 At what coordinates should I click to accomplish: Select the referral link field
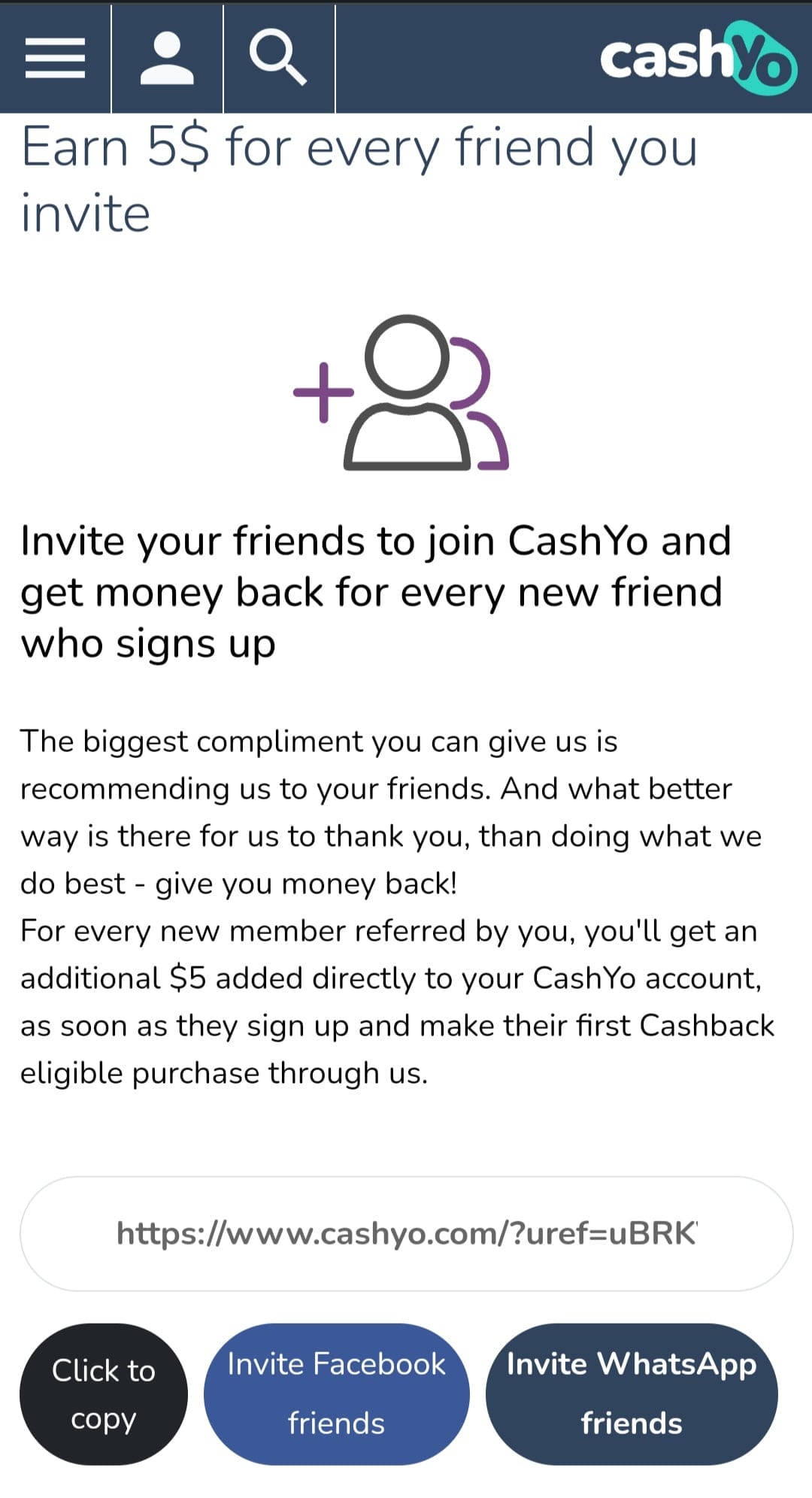[406, 1233]
